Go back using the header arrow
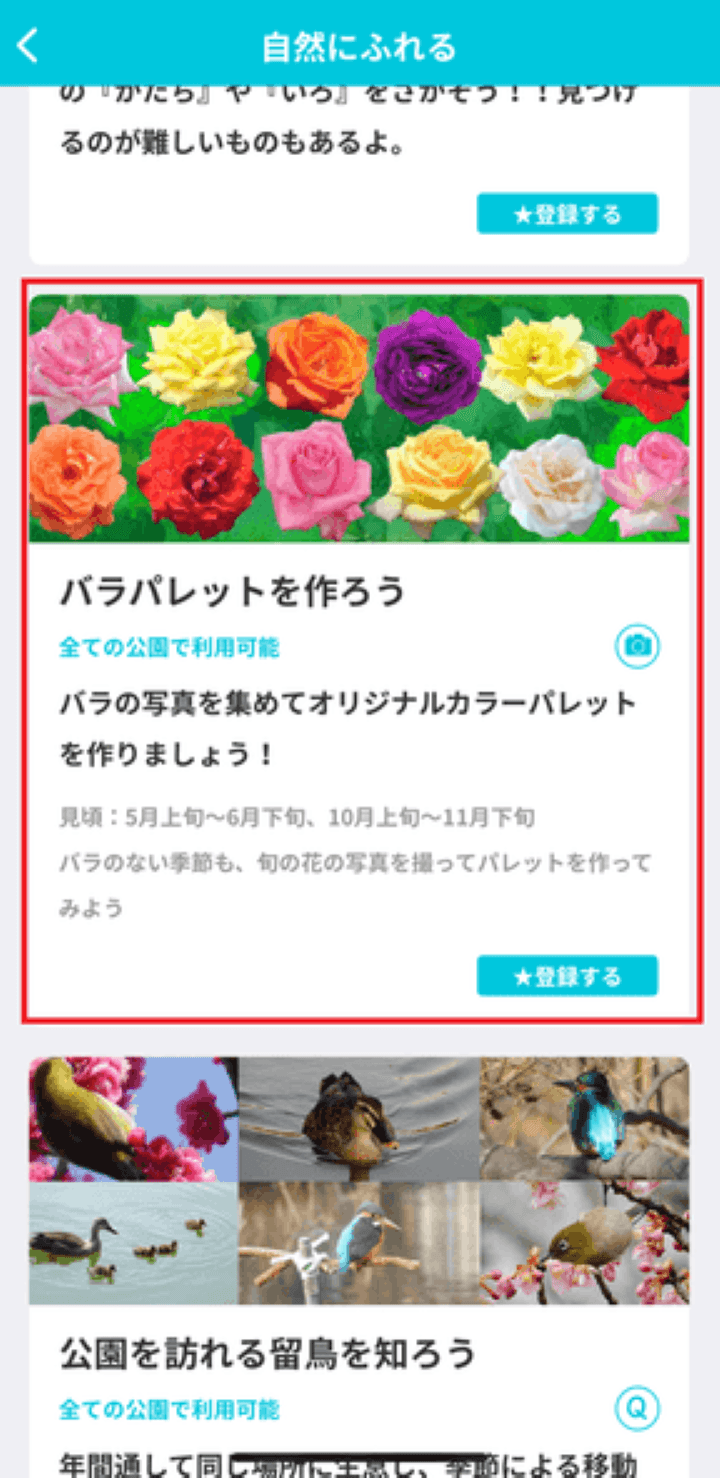 [28, 45]
